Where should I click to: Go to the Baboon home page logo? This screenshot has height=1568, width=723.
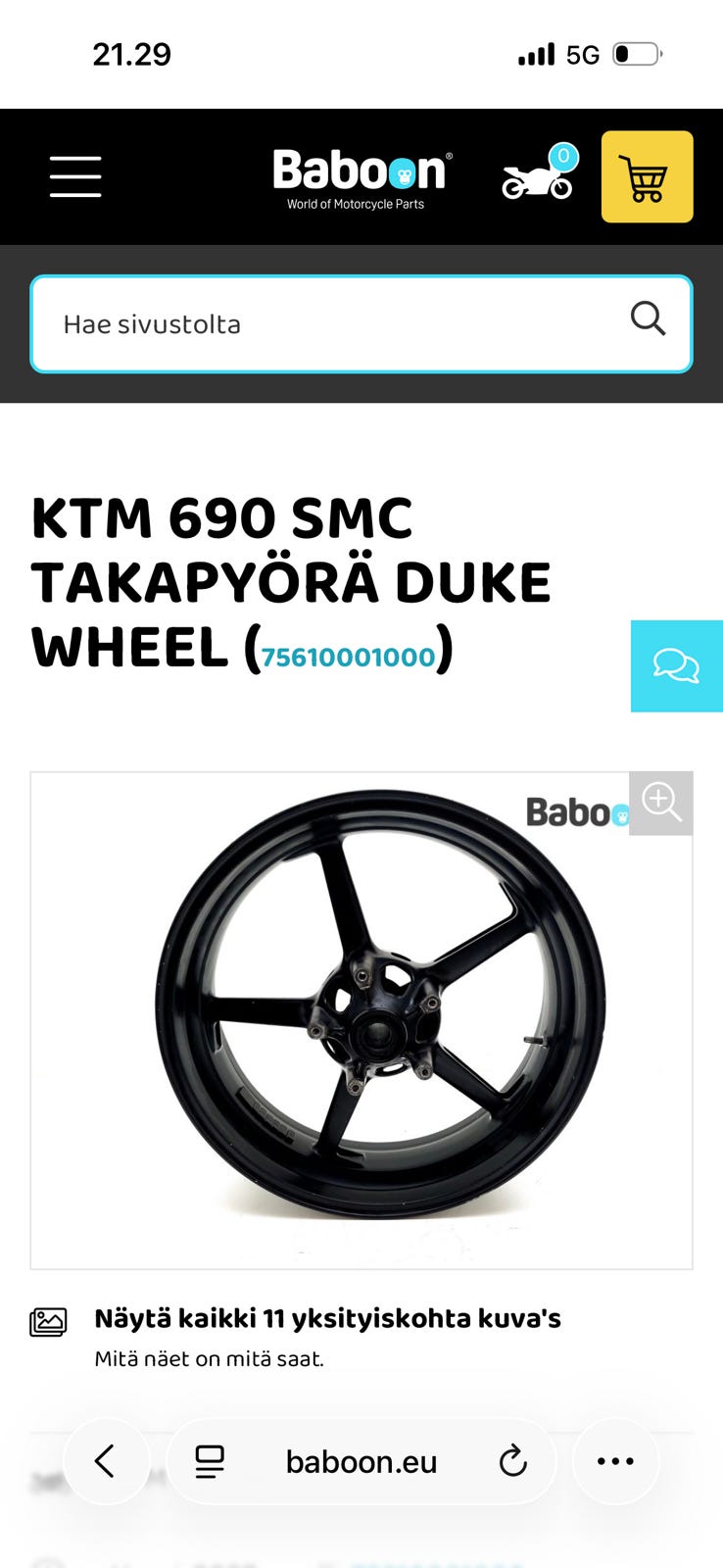pos(361,177)
